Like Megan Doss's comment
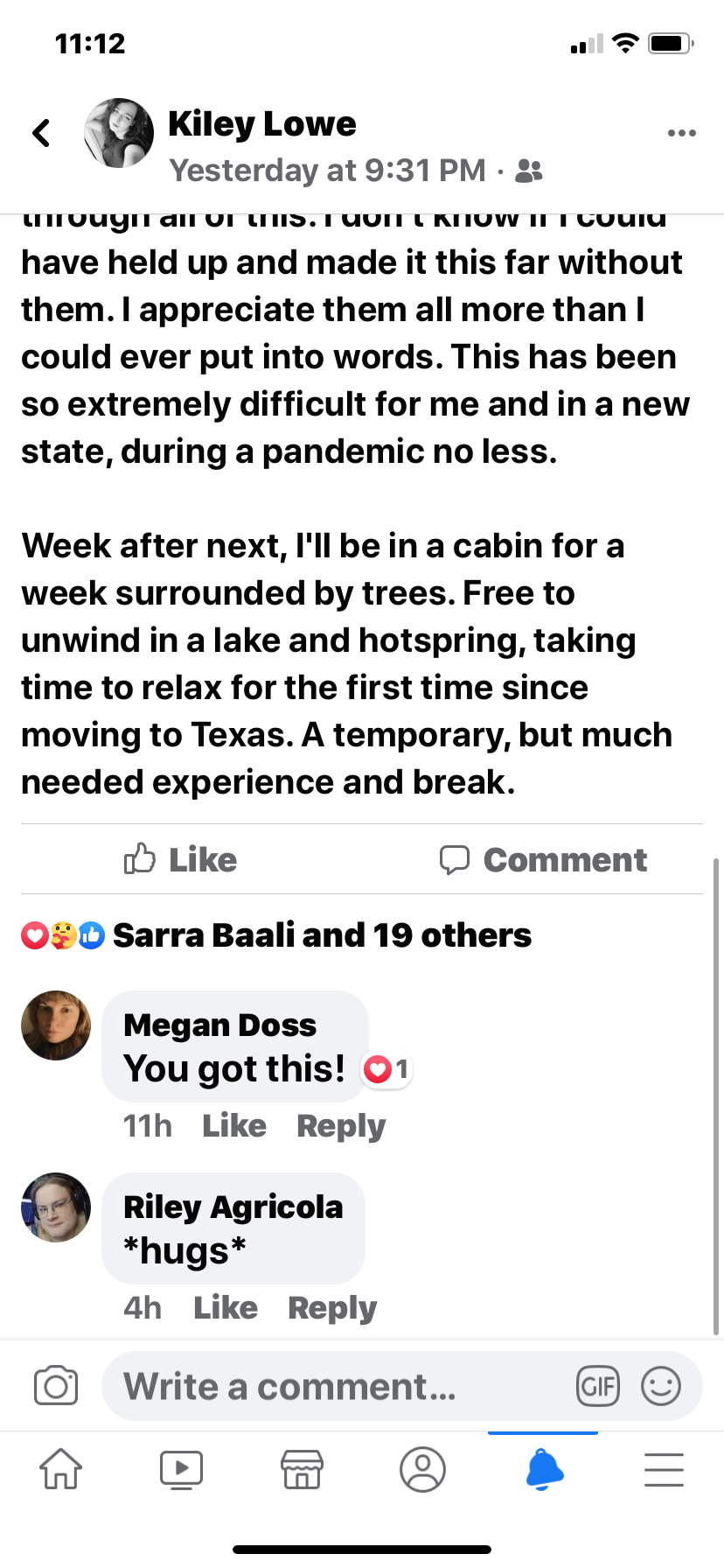Image resolution: width=724 pixels, height=1568 pixels. 233,1125
